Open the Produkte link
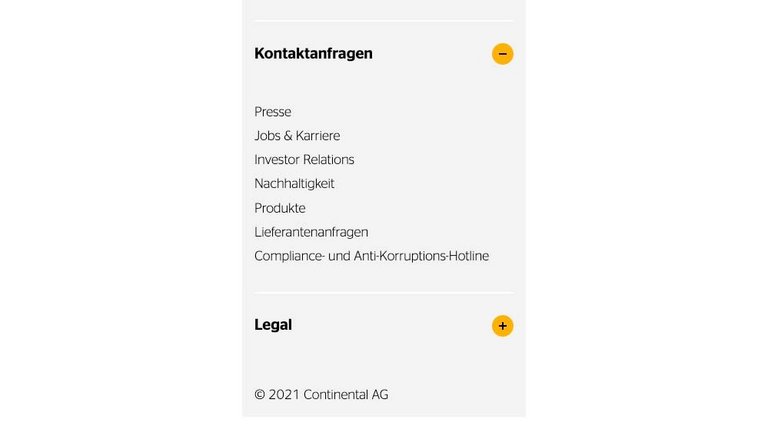The width and height of the screenshot is (768, 433). pos(280,208)
